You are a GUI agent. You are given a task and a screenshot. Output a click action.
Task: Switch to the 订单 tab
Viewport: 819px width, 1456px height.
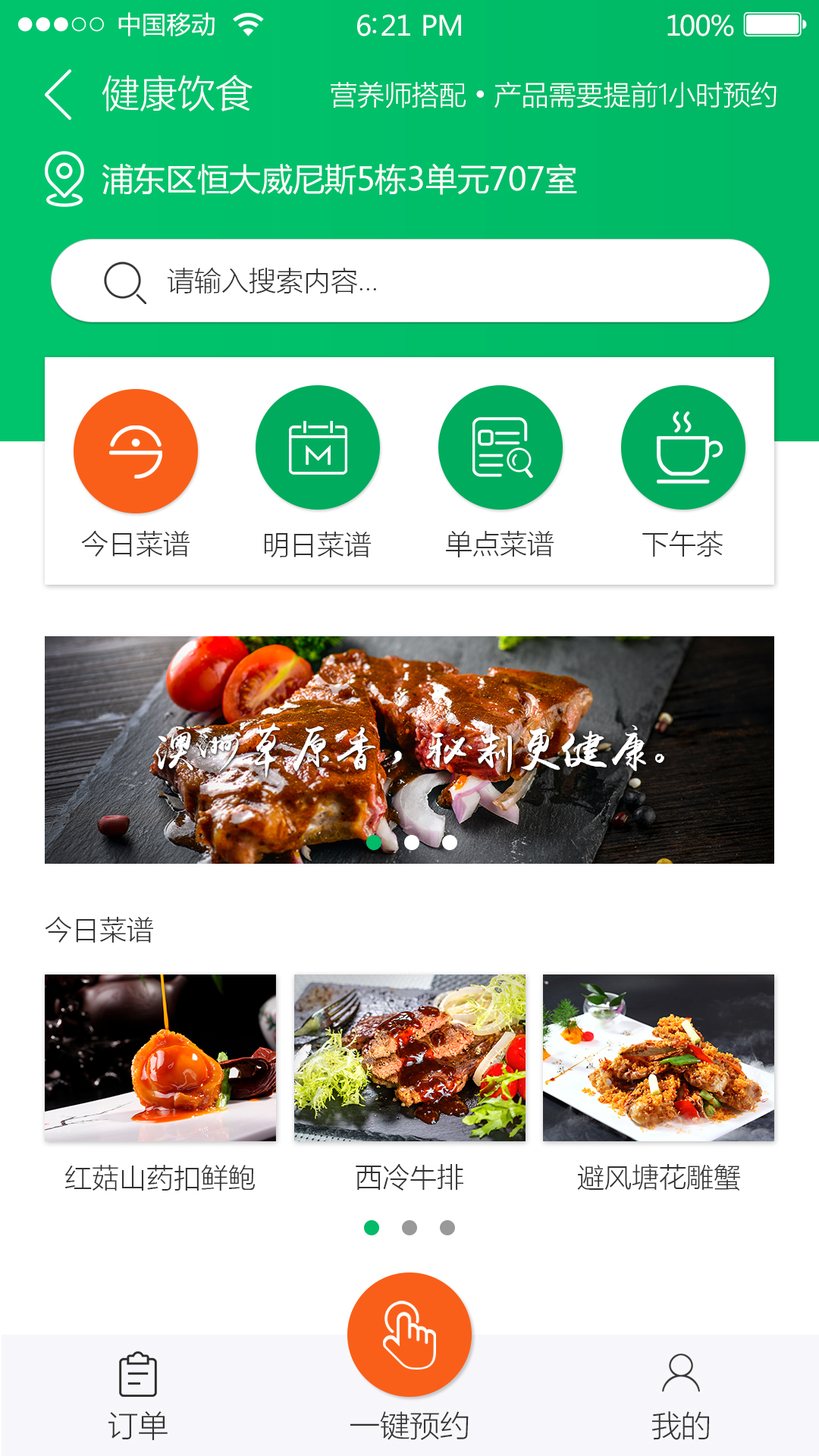coord(138,1395)
